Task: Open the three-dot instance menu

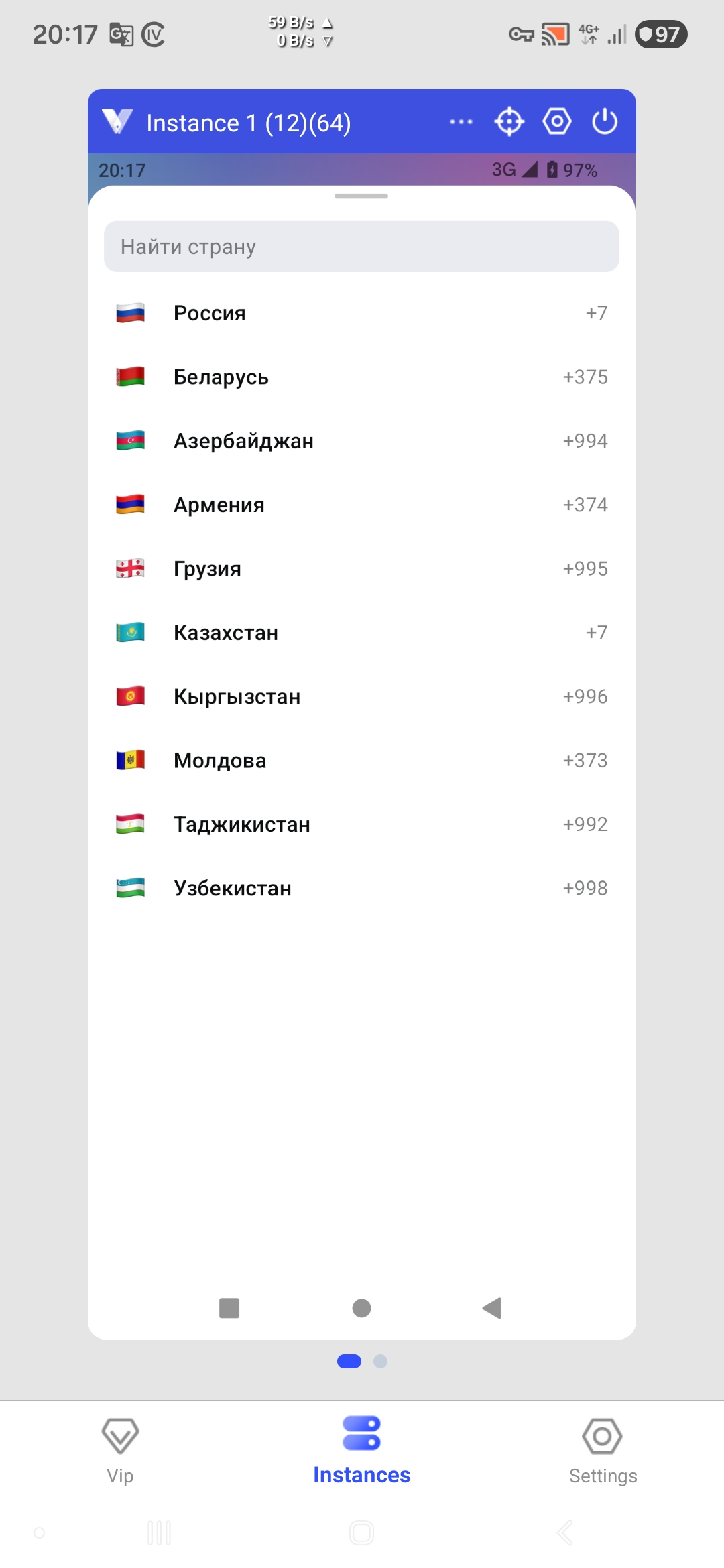Action: [x=461, y=122]
